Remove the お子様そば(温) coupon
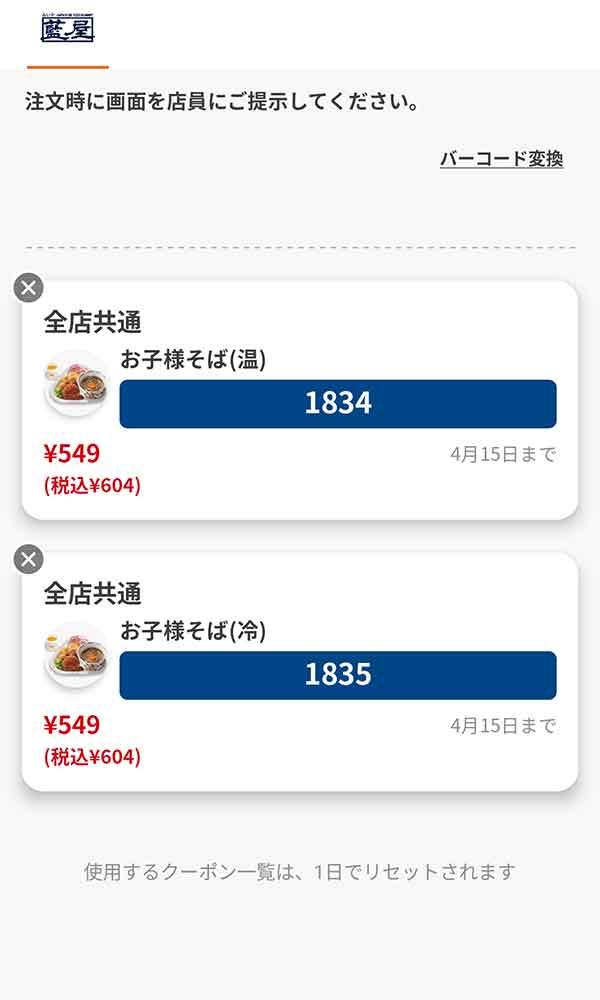 [29, 288]
